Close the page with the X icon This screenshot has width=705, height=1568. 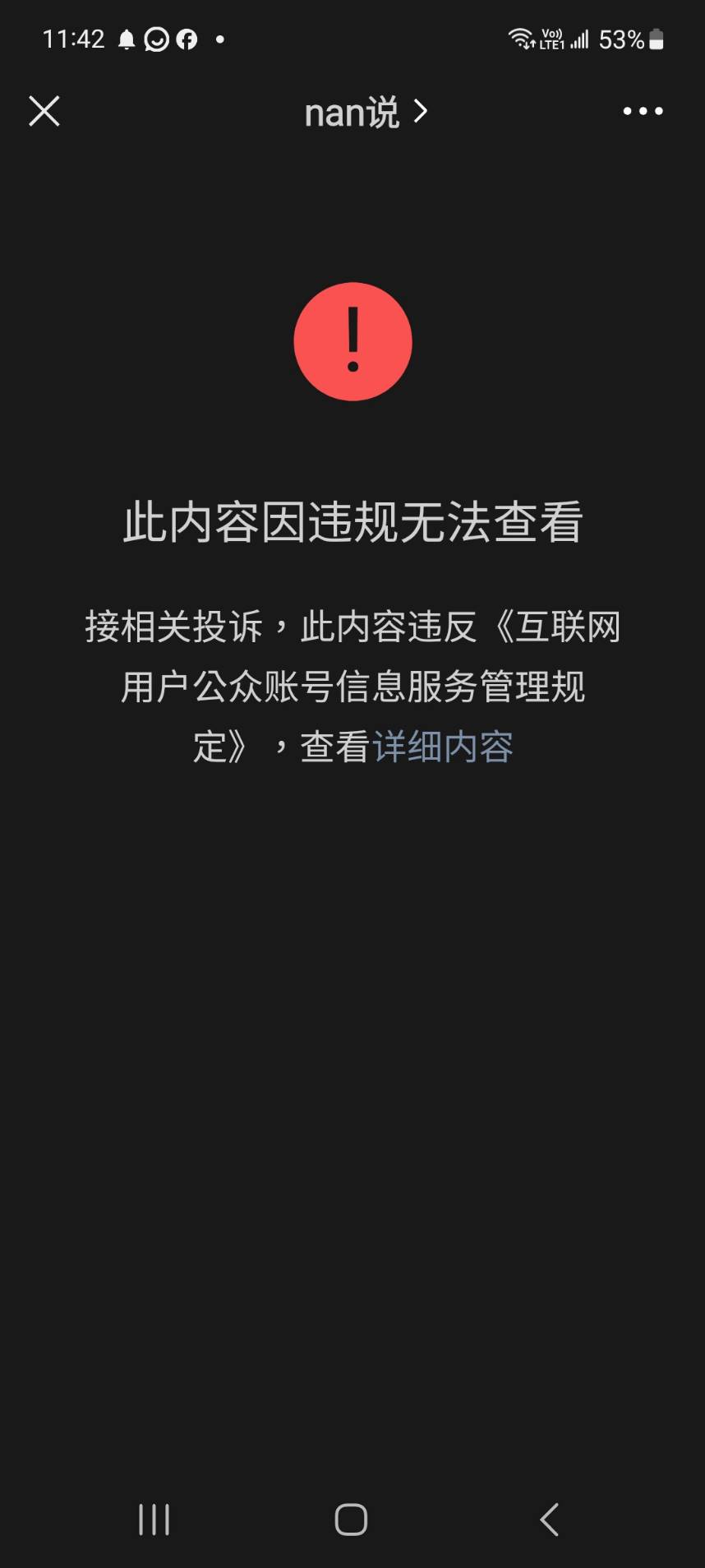[x=44, y=111]
